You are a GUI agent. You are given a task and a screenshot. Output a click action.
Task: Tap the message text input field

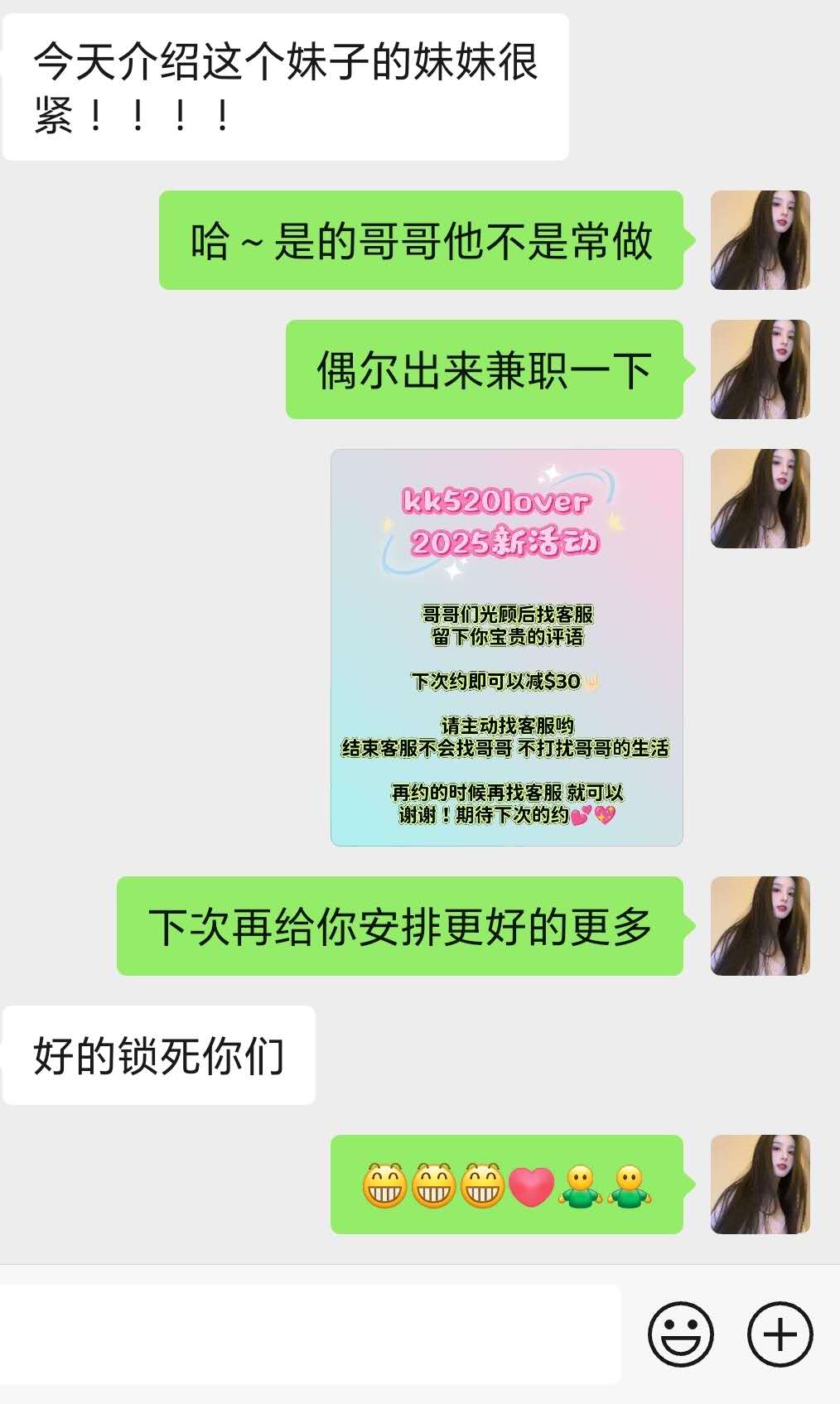tap(310, 1334)
